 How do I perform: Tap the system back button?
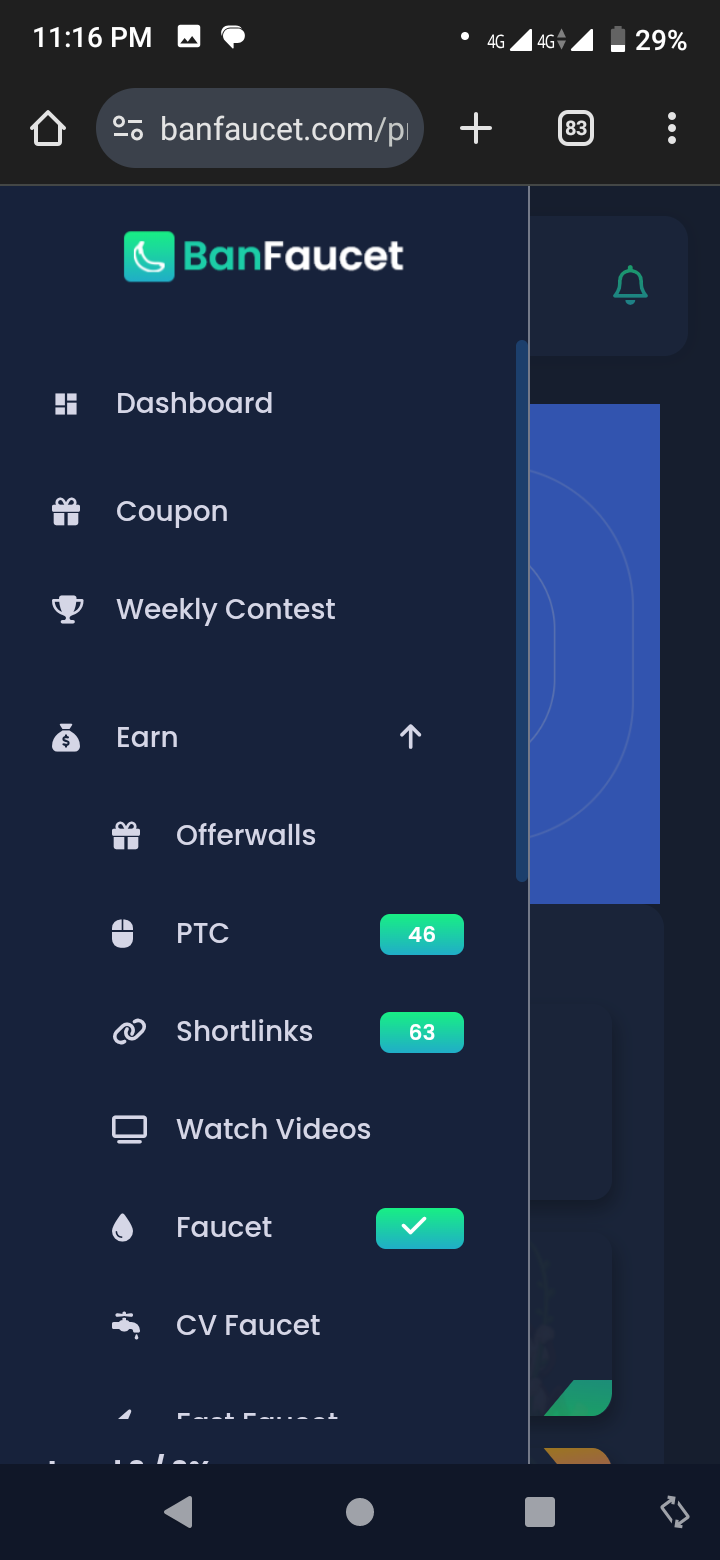point(178,1512)
